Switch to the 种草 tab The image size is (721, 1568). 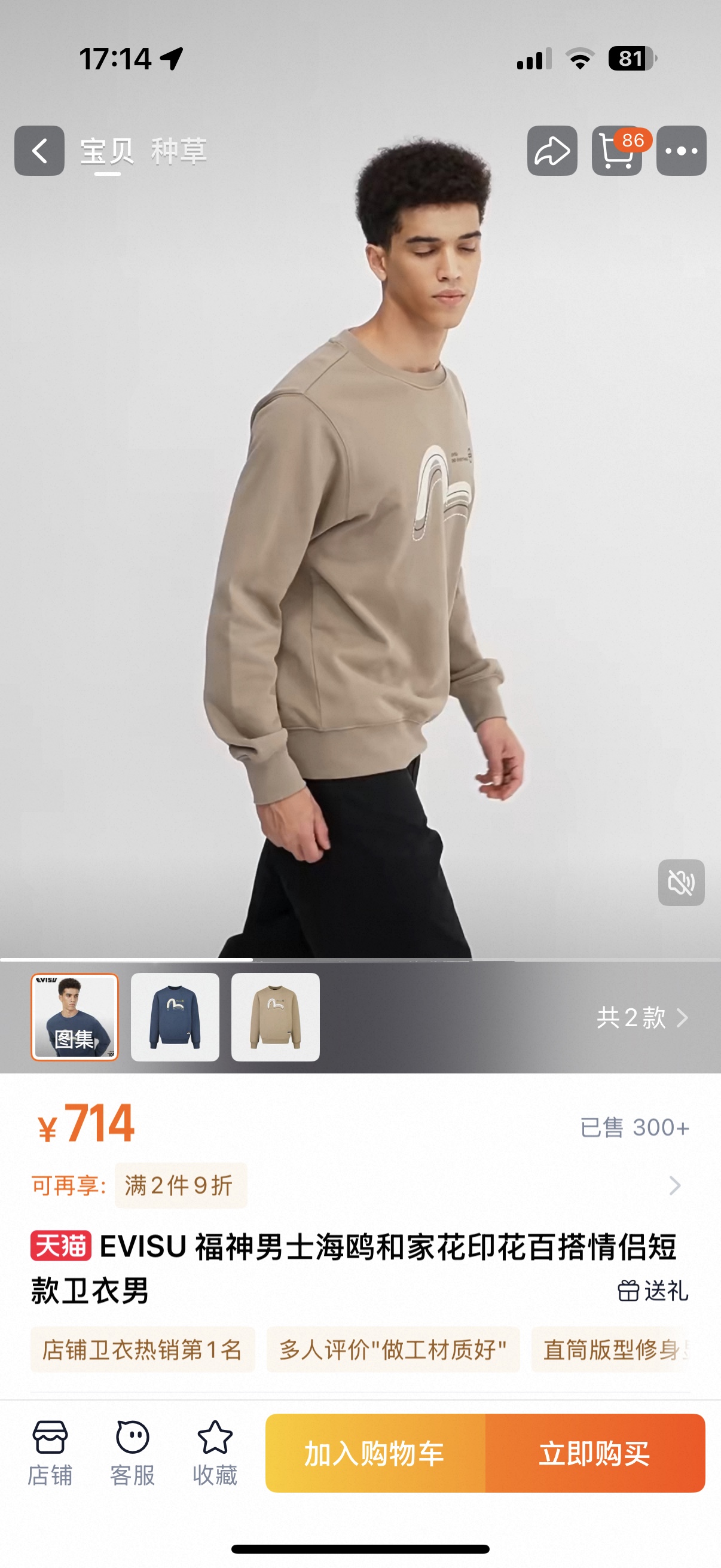point(179,151)
